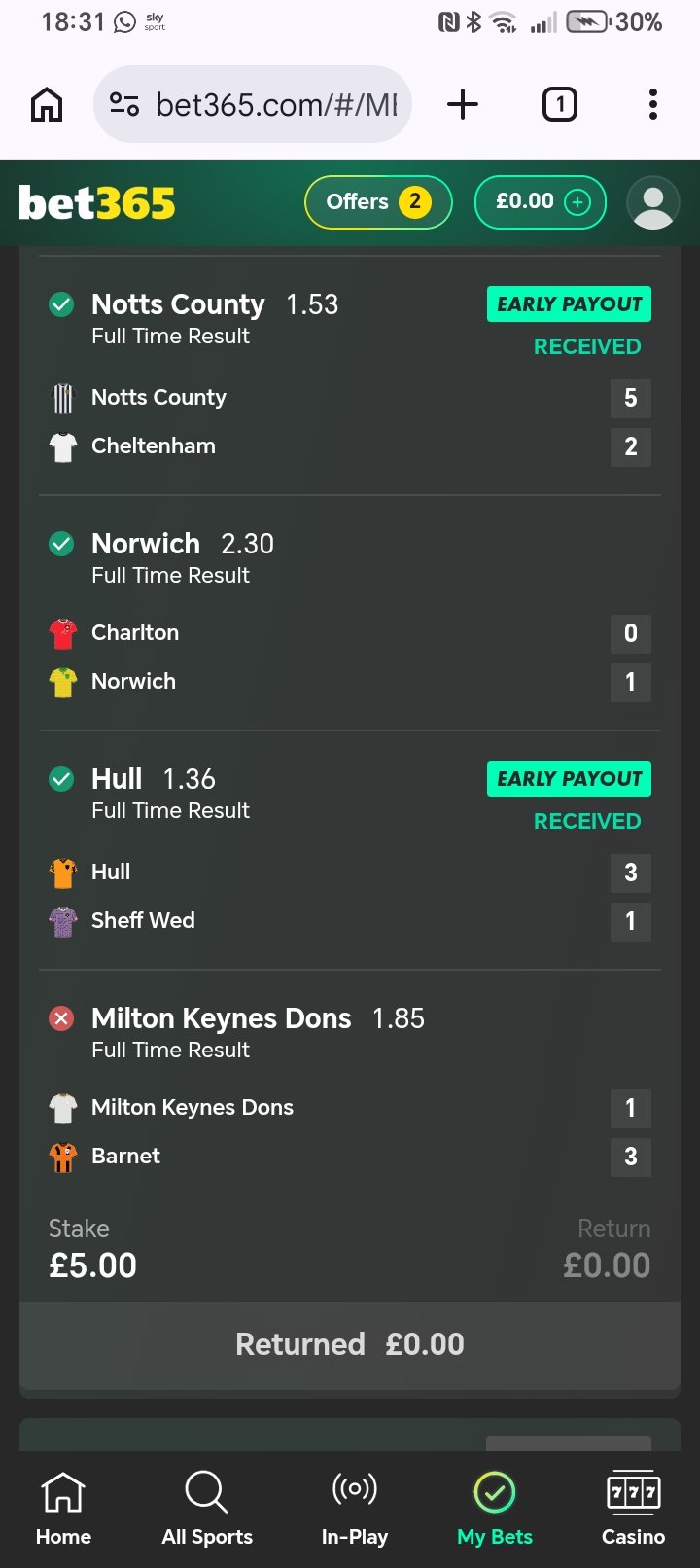Image resolution: width=700 pixels, height=1568 pixels.
Task: Open the account profile icon
Action: coord(652,203)
